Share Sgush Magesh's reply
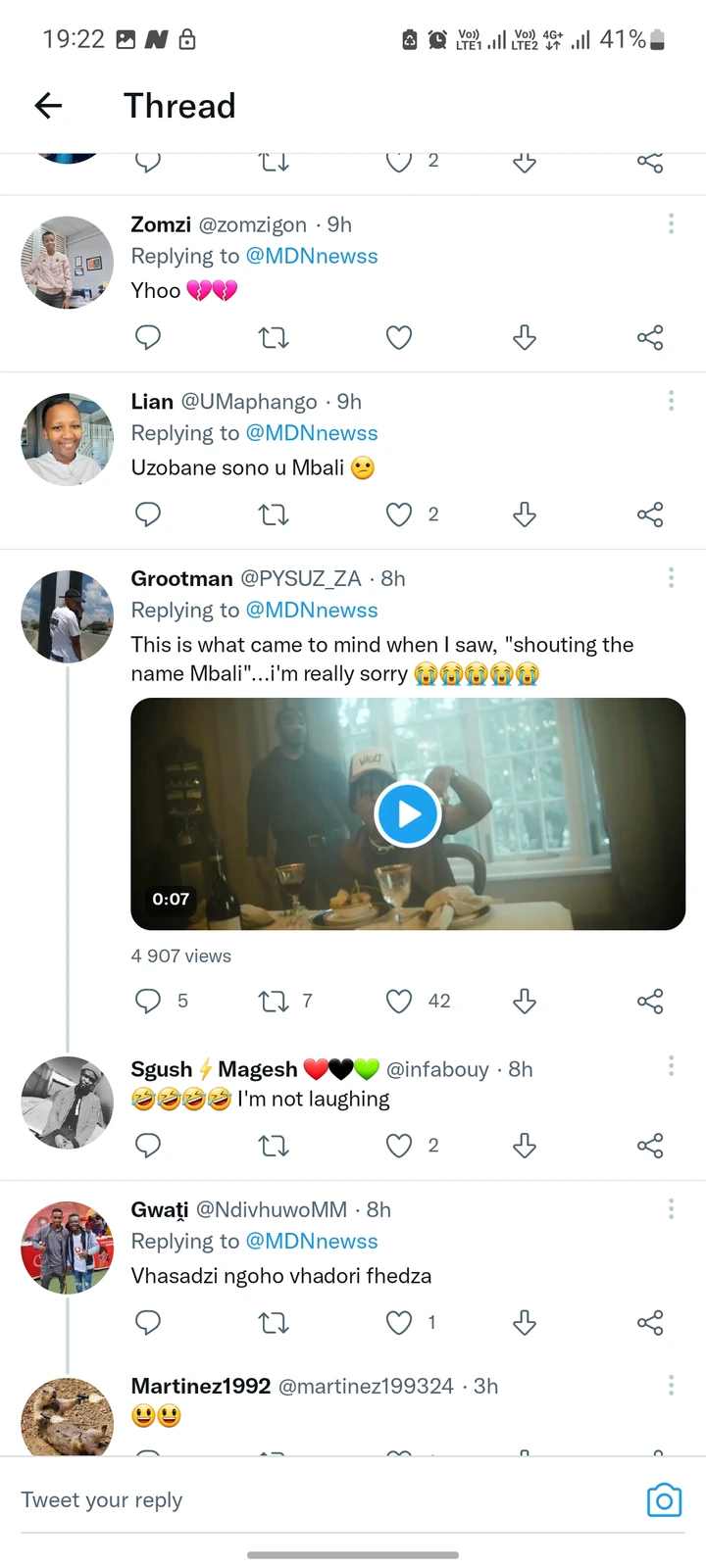The height and width of the screenshot is (1568, 706). click(650, 1146)
